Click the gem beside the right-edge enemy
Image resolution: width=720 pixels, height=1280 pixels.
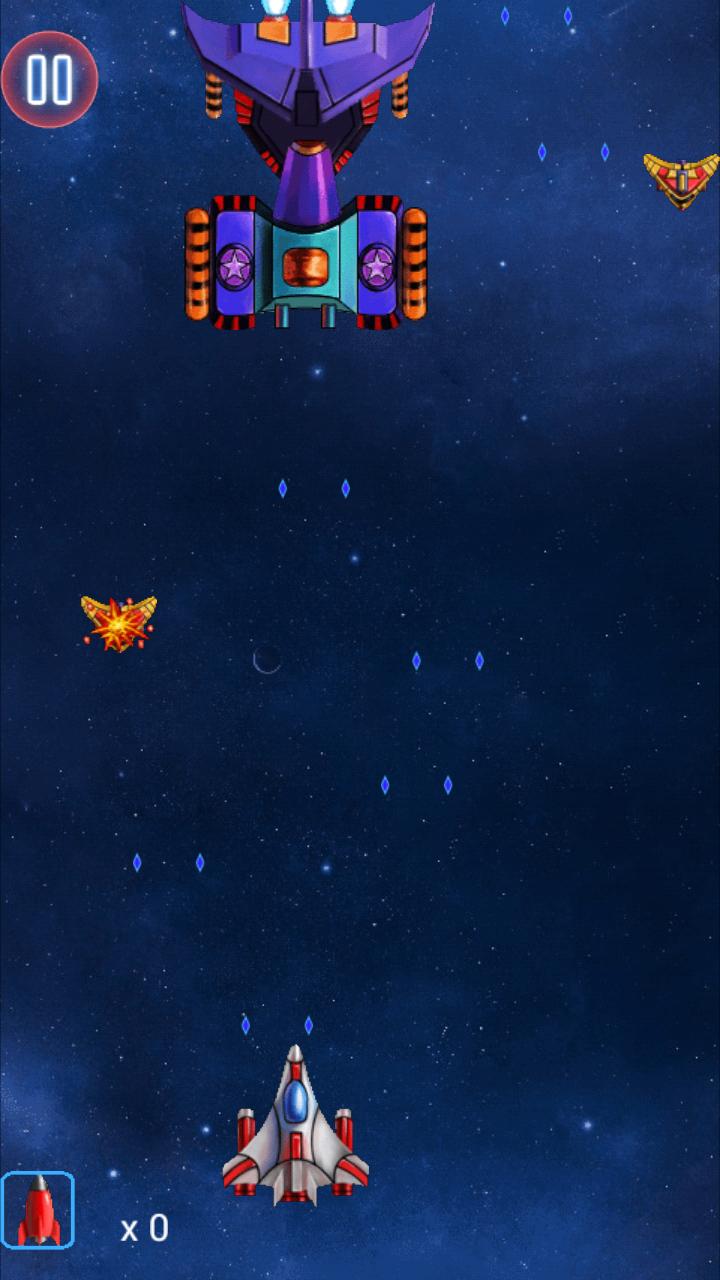603,153
